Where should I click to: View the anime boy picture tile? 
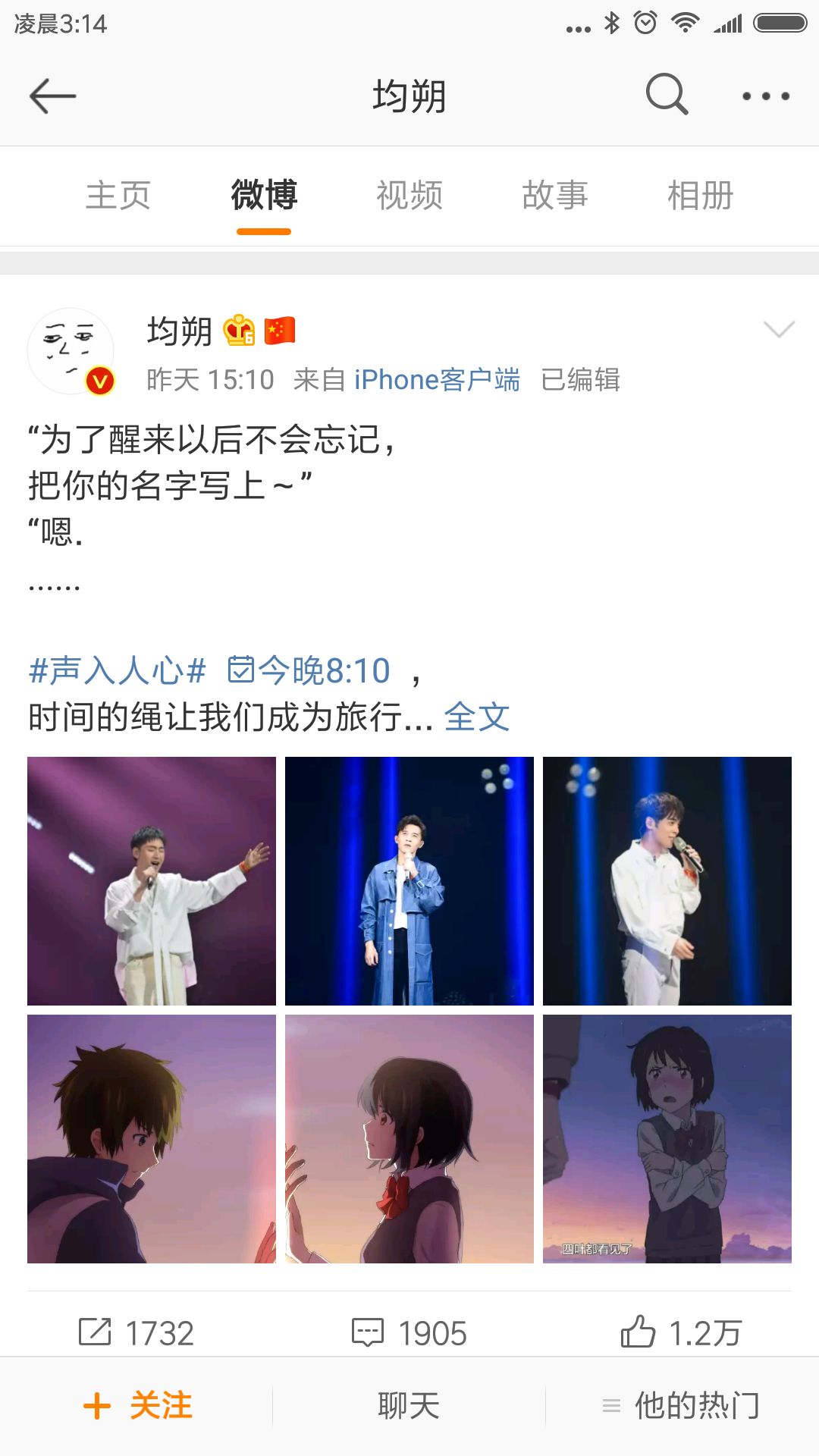[152, 1139]
